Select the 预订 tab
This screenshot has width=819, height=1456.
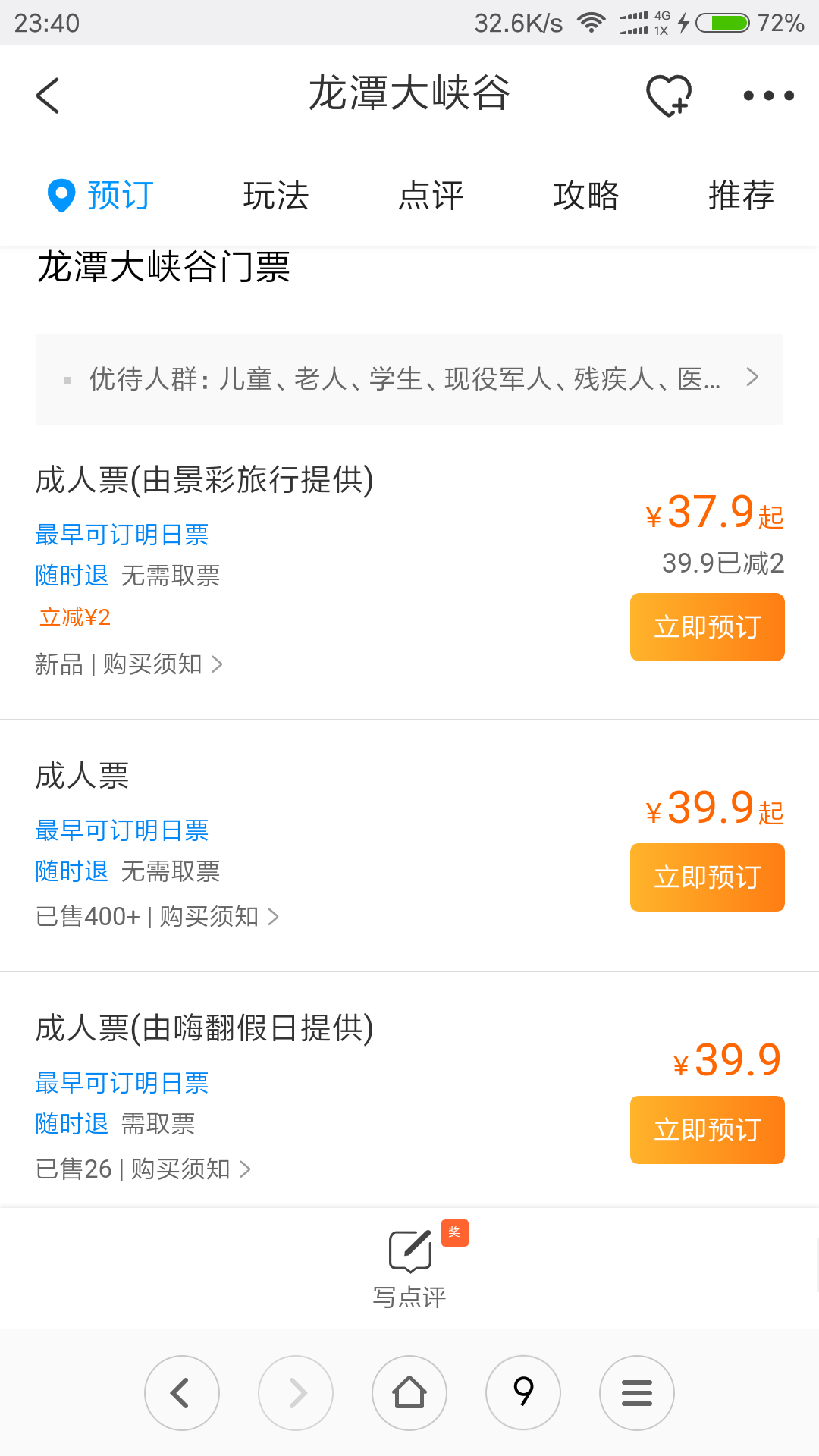101,196
